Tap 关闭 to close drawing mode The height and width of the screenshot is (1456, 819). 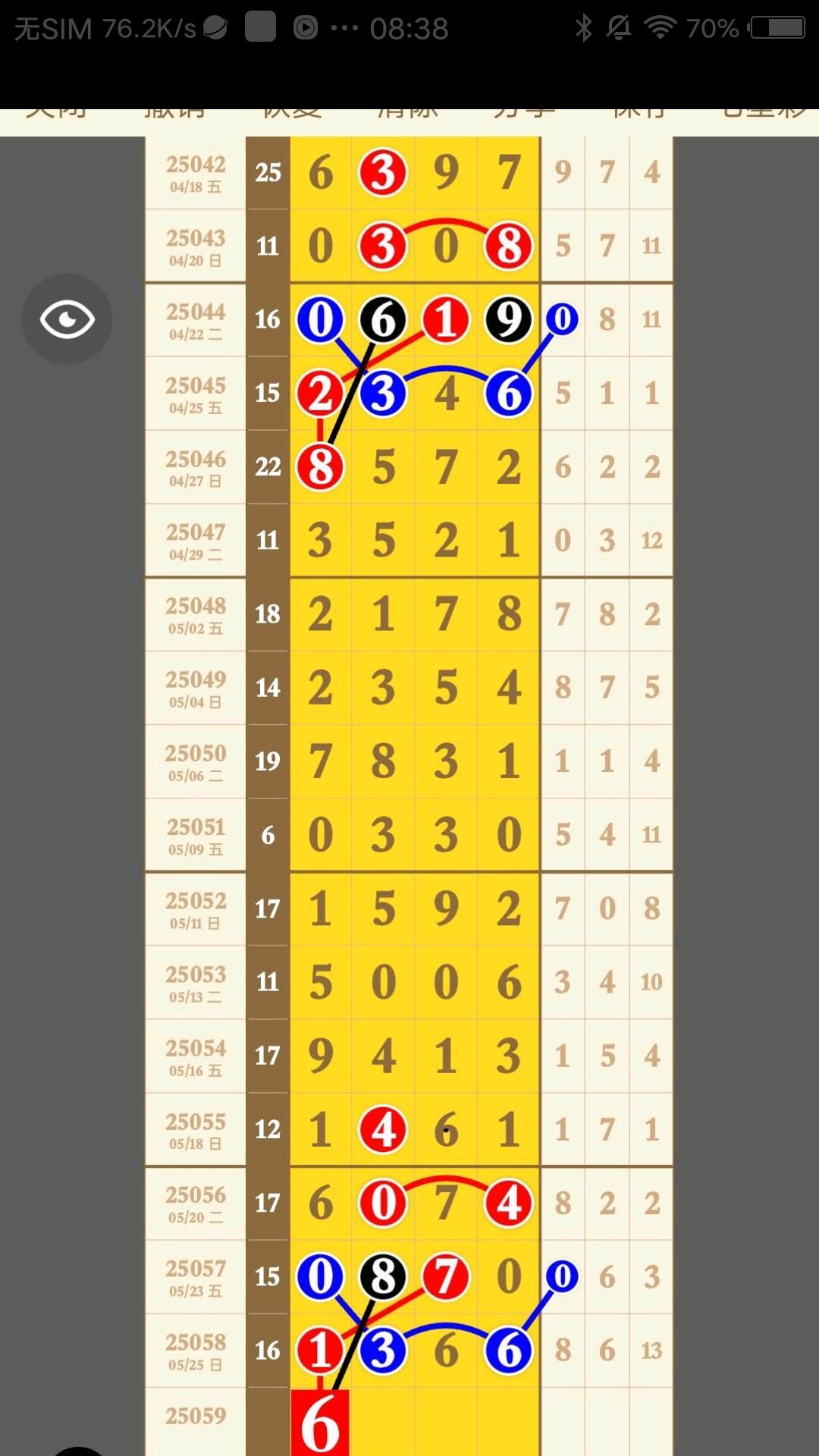tap(57, 114)
